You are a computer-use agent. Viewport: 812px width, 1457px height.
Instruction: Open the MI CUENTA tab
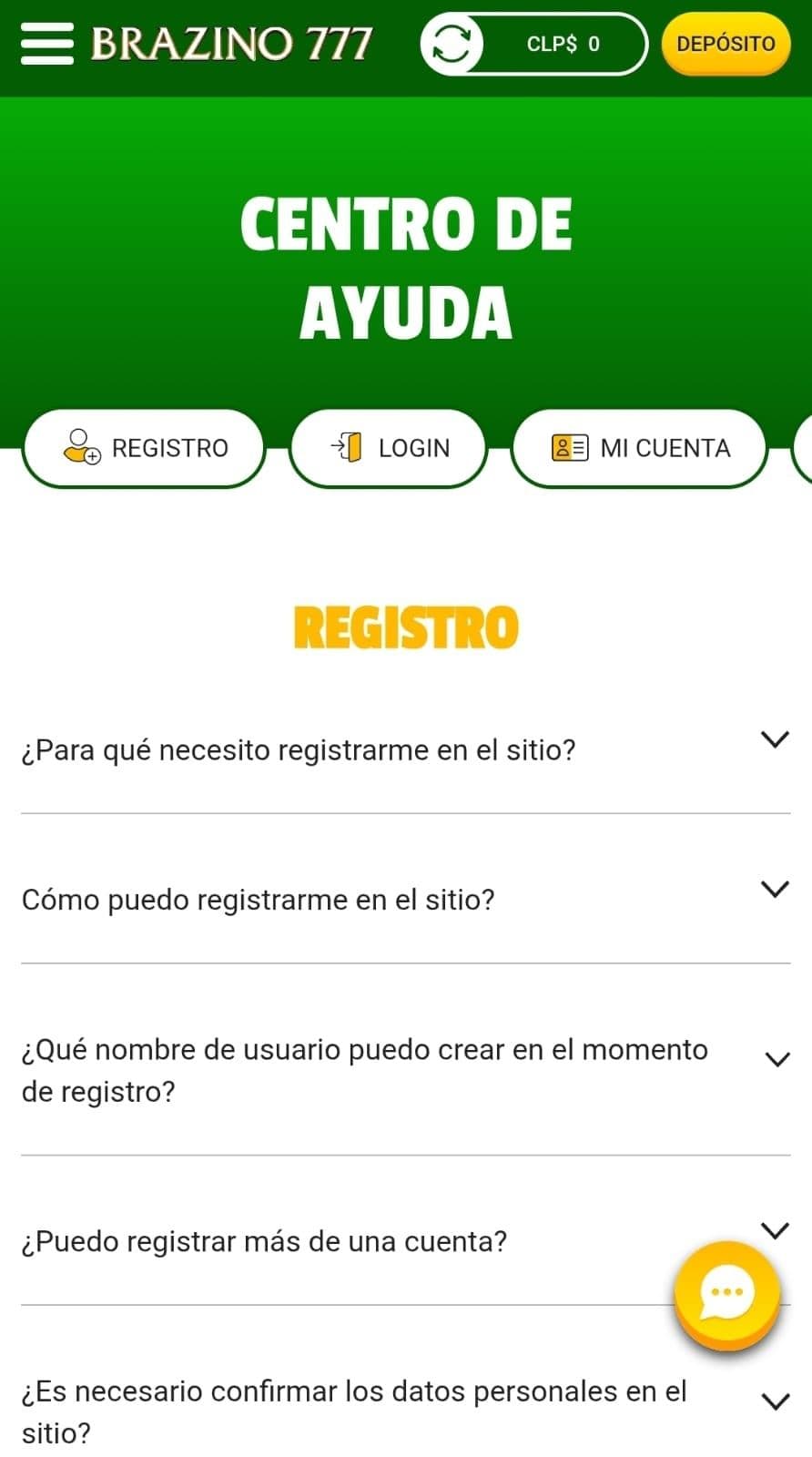[639, 447]
